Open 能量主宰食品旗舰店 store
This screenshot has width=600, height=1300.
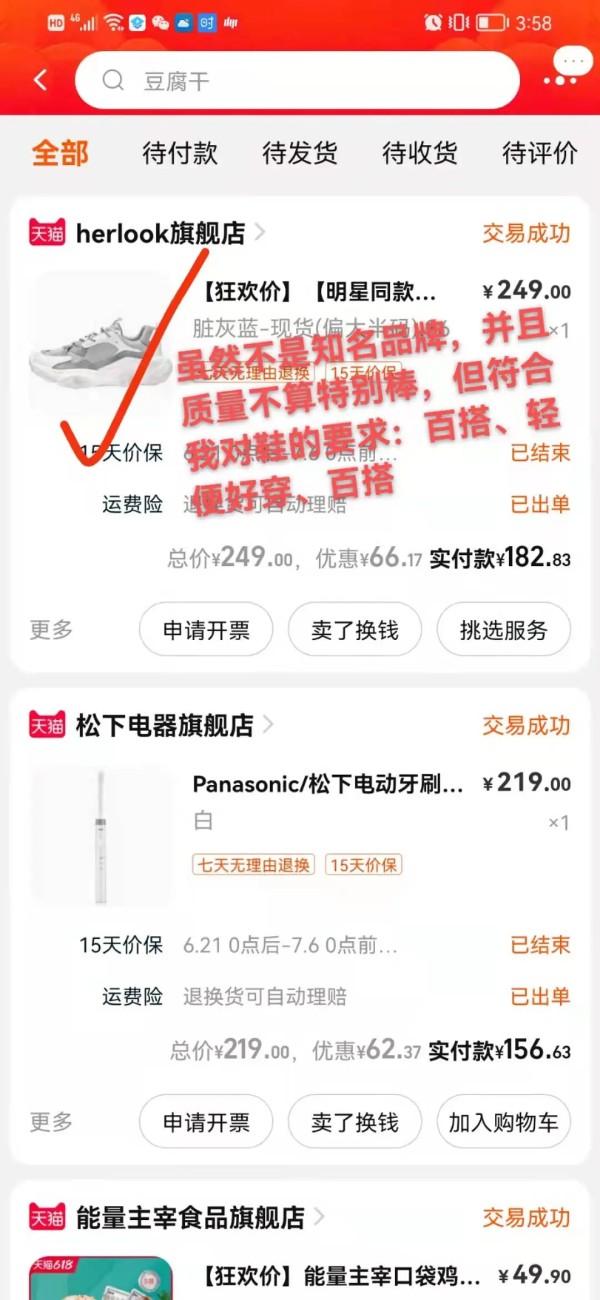point(190,1217)
